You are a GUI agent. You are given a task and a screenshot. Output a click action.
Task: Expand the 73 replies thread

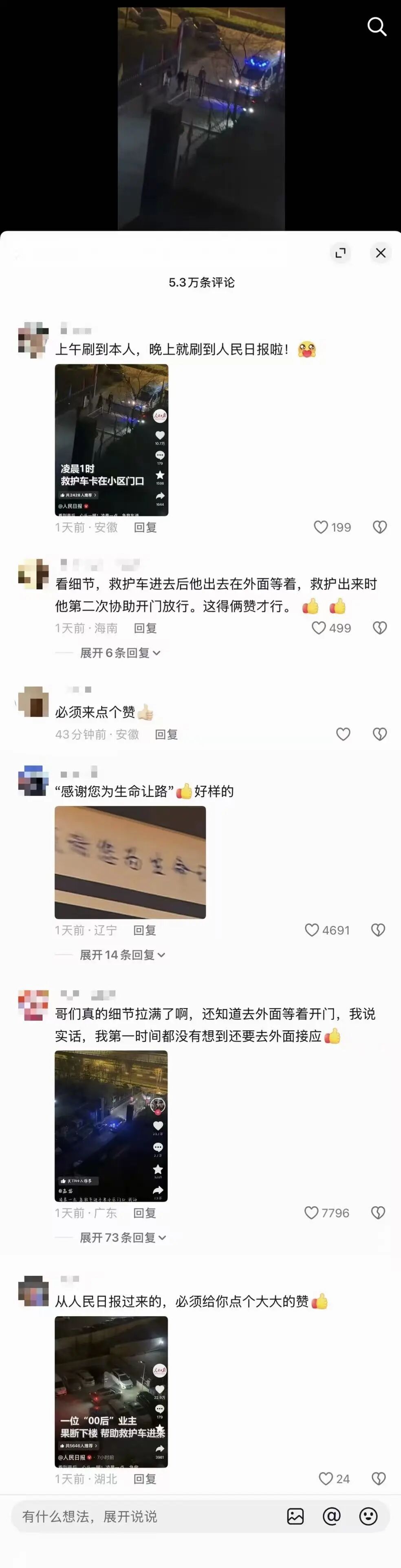click(x=123, y=1238)
